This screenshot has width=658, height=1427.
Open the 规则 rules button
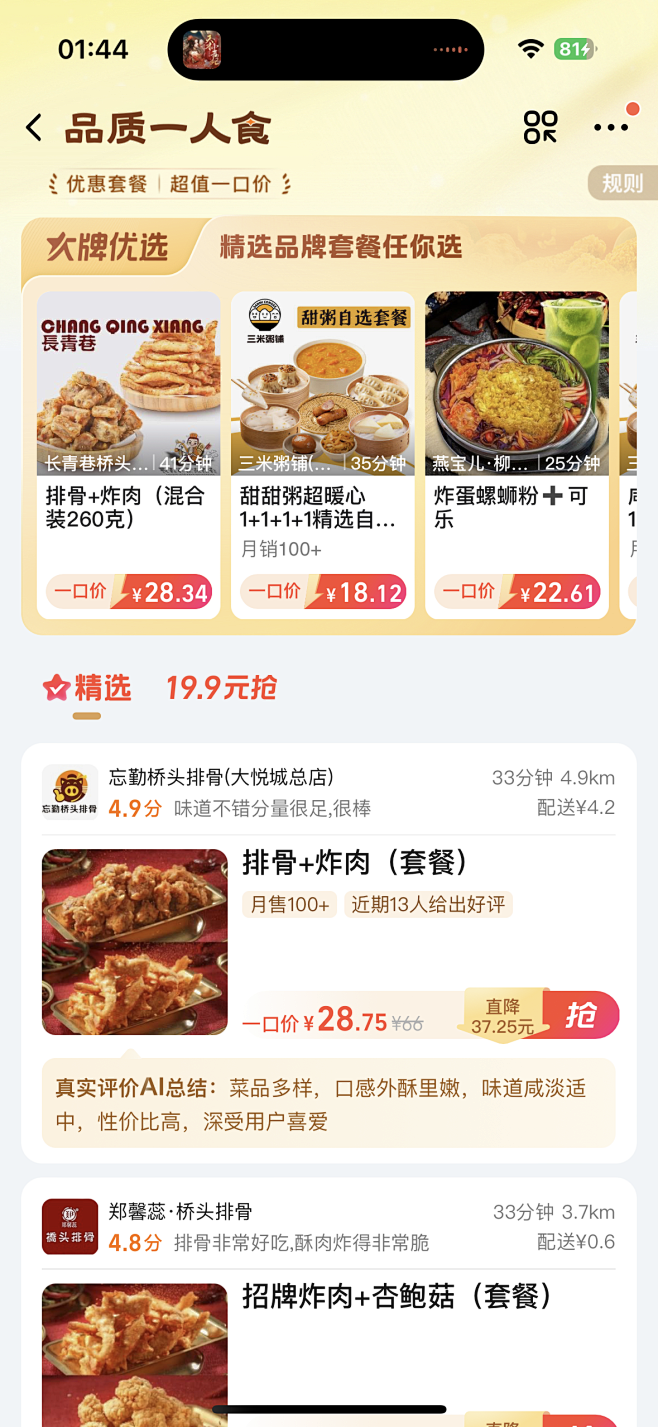point(622,183)
